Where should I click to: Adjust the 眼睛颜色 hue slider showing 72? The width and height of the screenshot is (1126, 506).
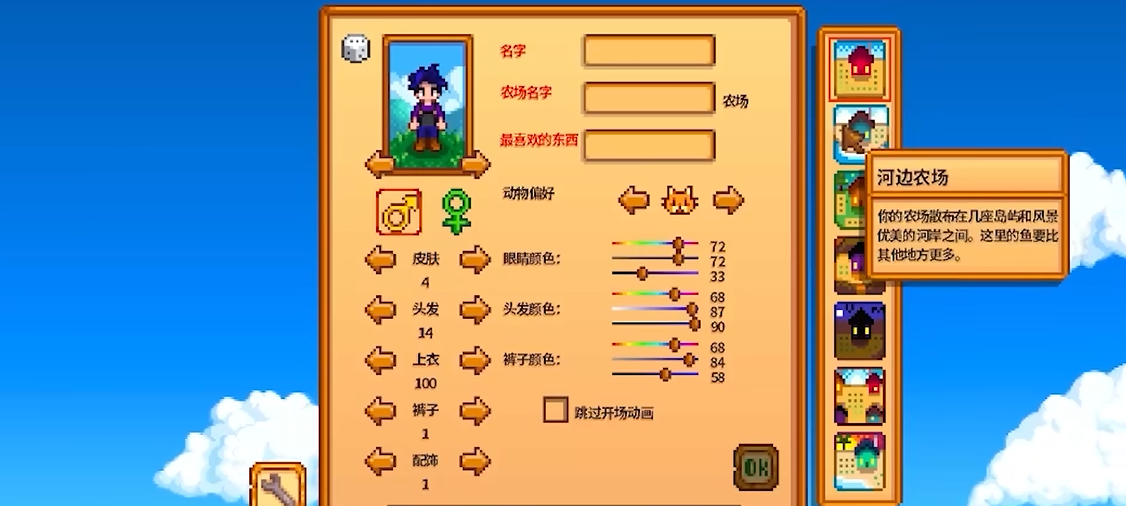point(678,243)
